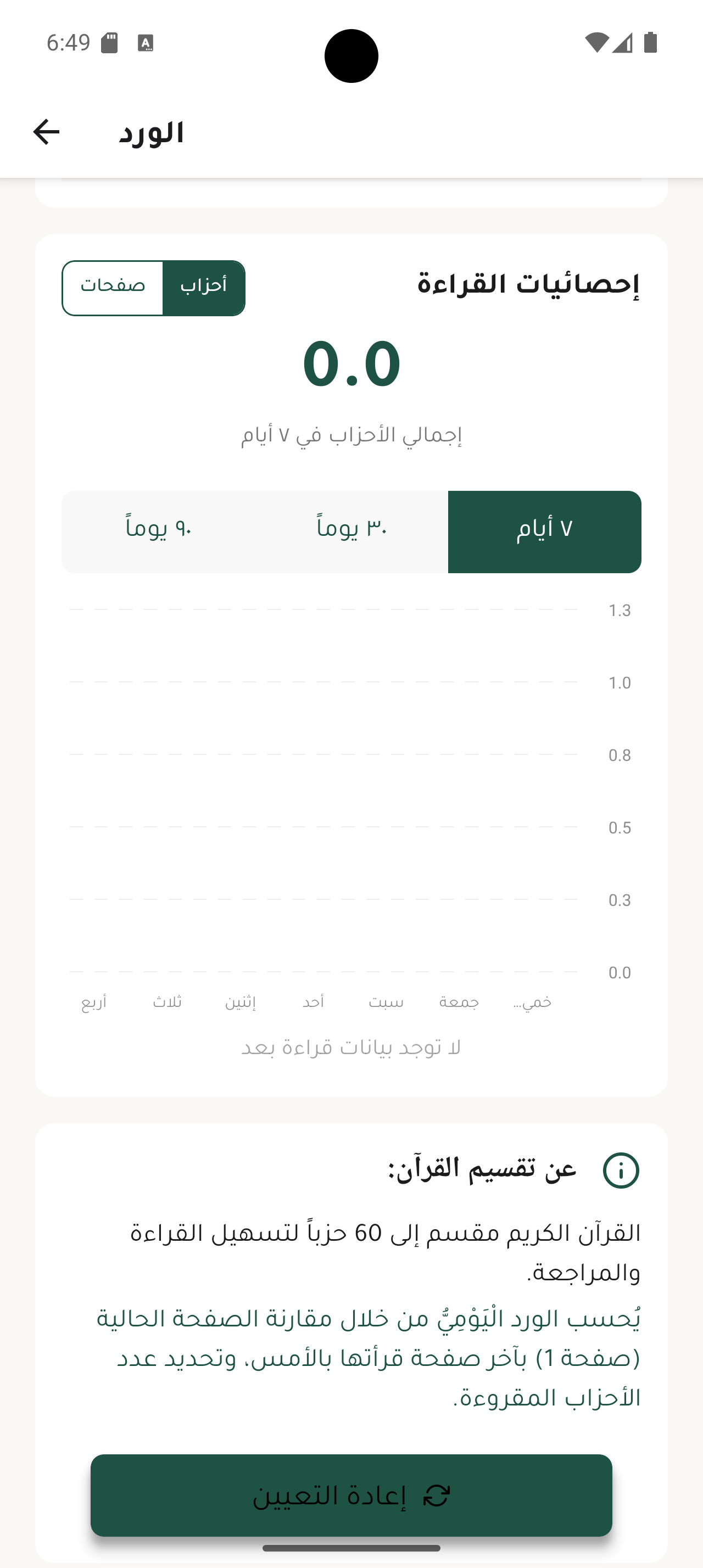This screenshot has width=703, height=1568.
Task: Switch to the ٣٠ يوماً tab
Action: tap(351, 530)
